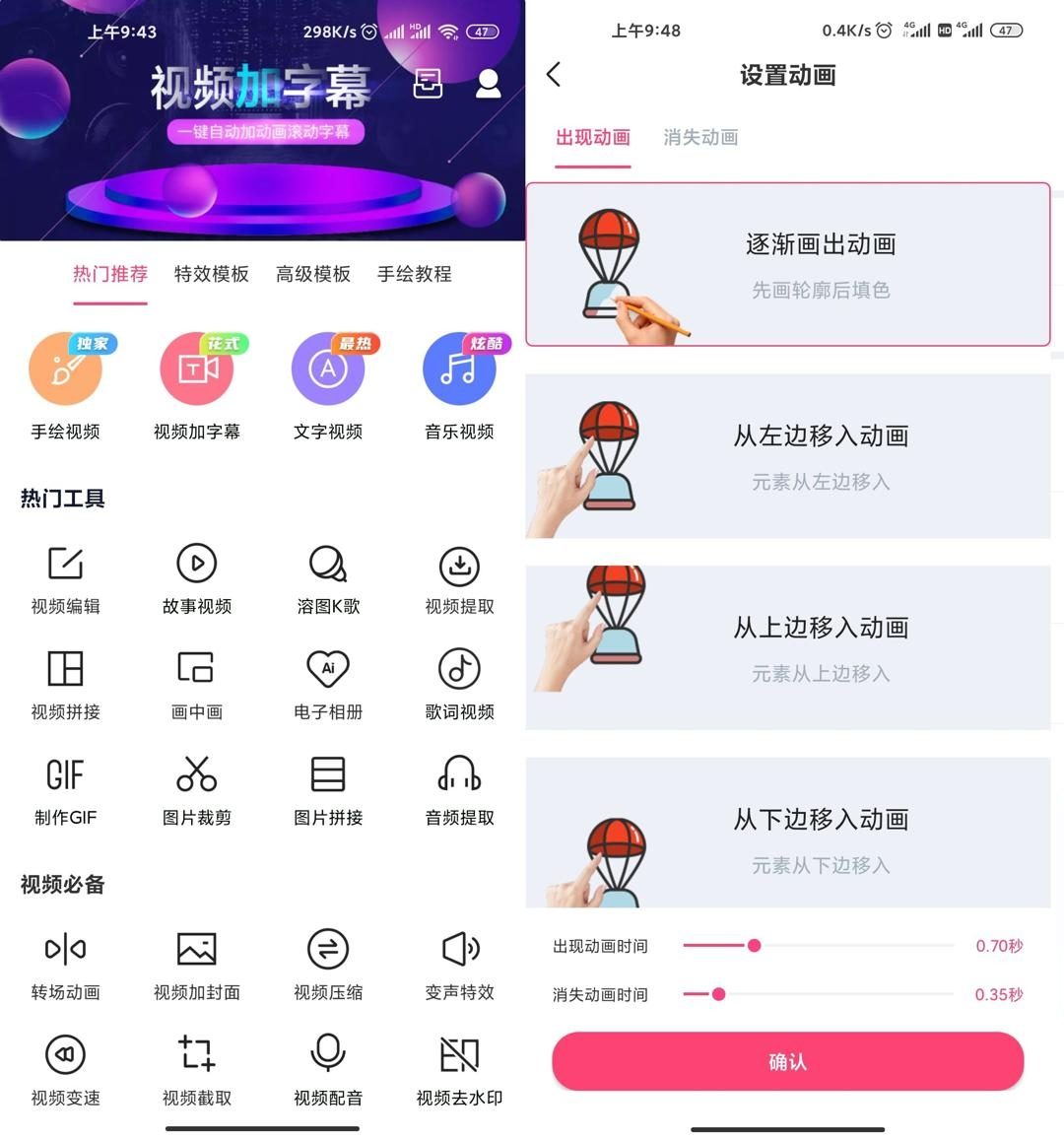Adjust the 出现动画时间 slider

[754, 945]
